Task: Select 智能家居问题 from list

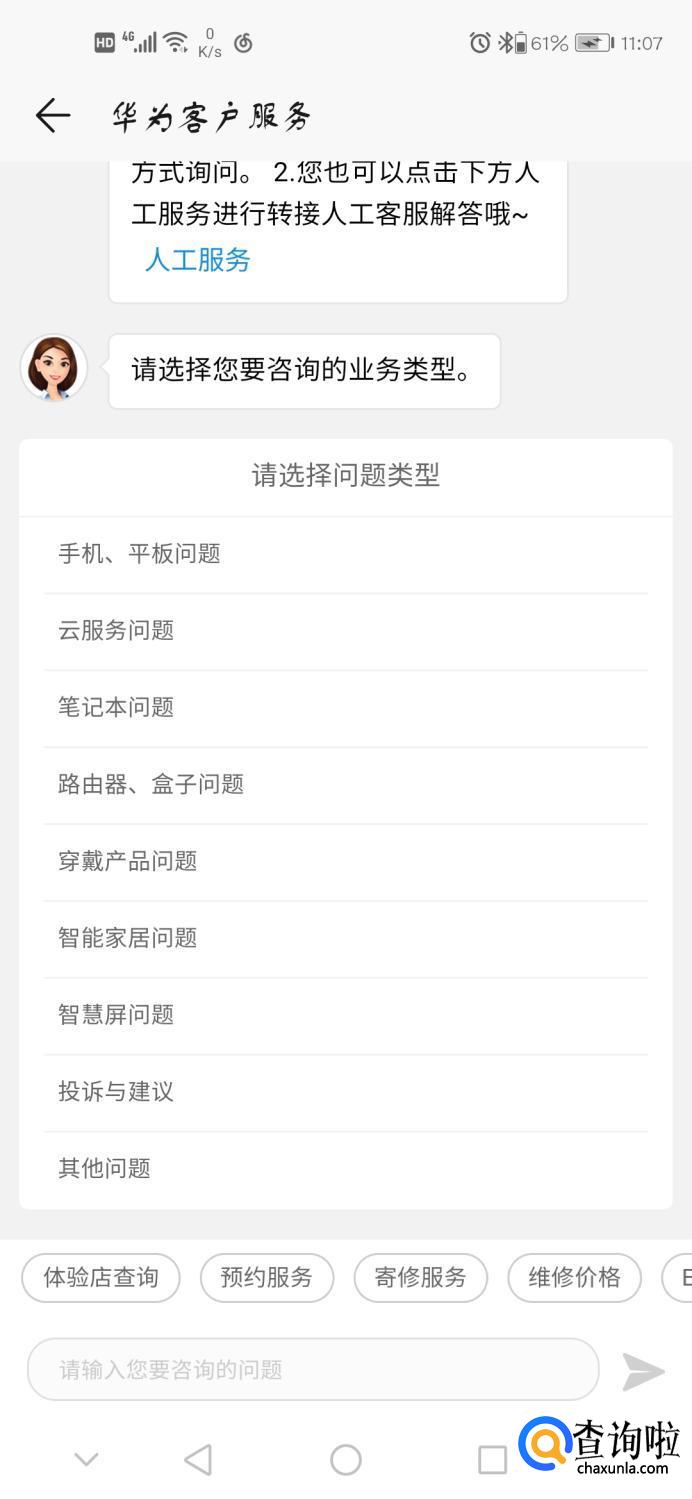Action: (x=127, y=938)
